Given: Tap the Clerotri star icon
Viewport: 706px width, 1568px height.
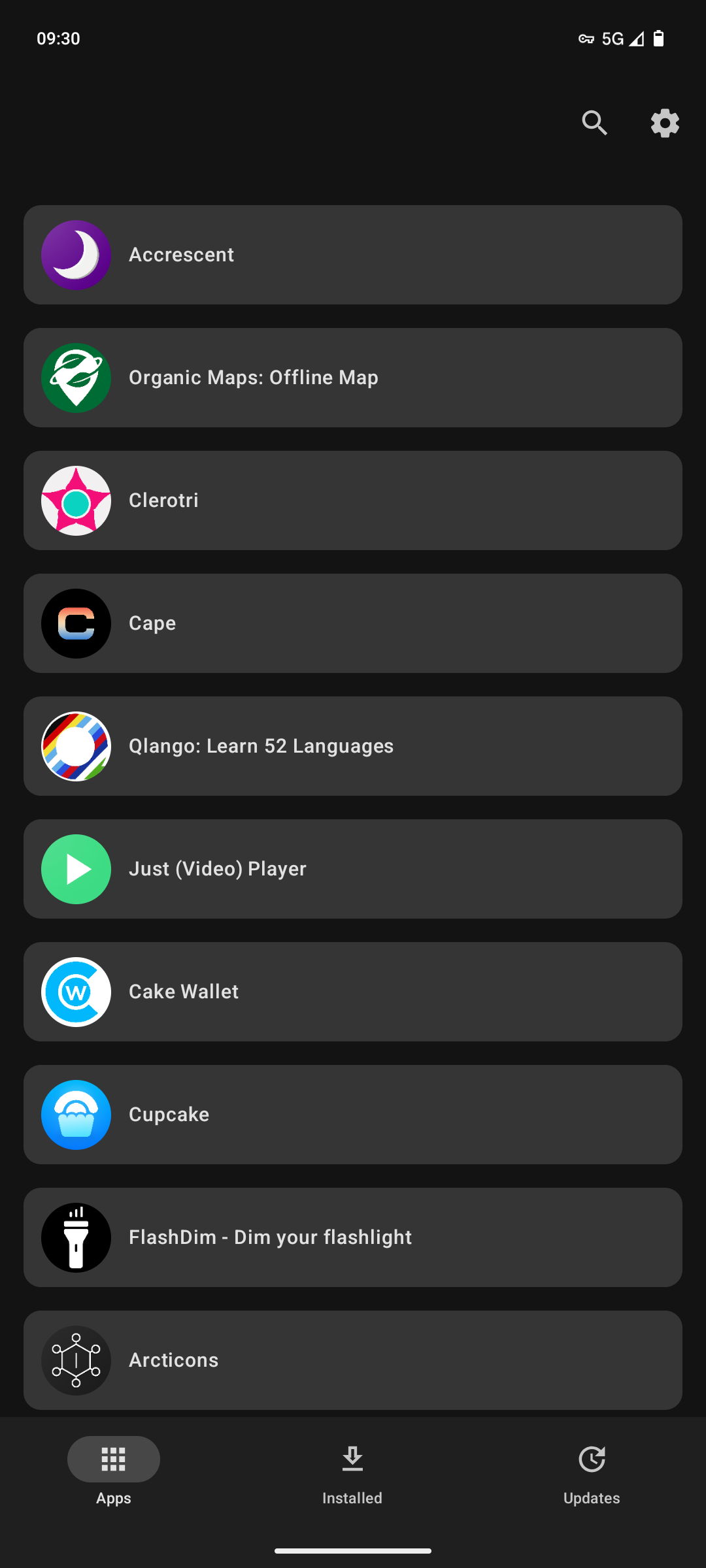Looking at the screenshot, I should (76, 500).
